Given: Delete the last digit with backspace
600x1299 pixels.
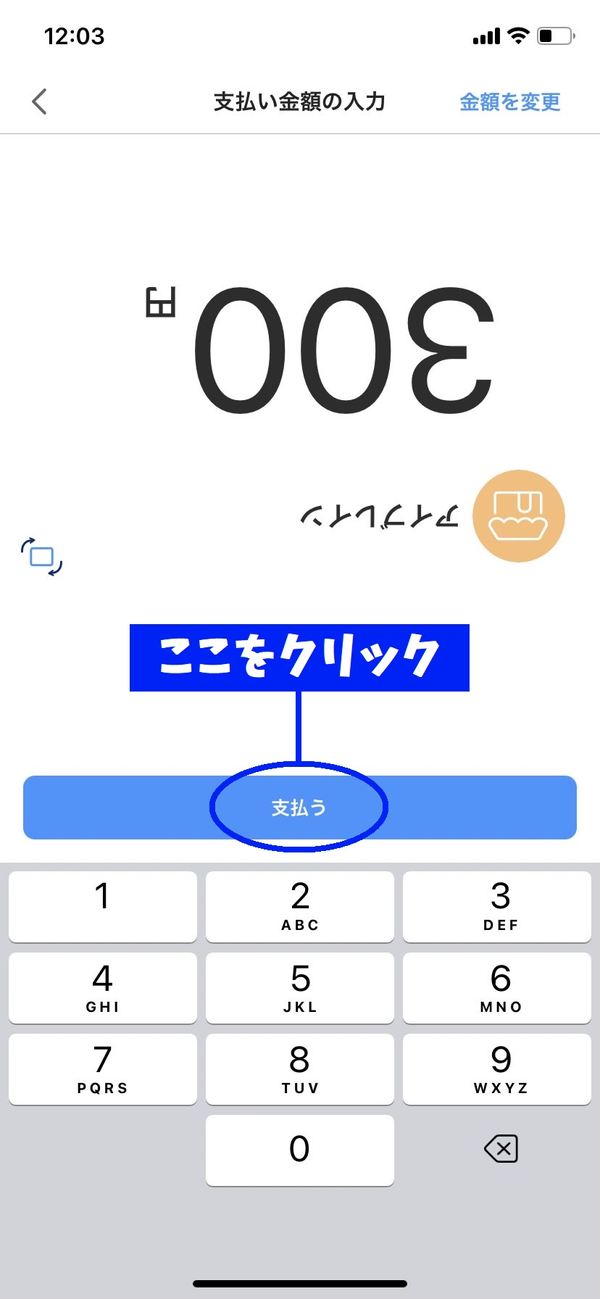Looking at the screenshot, I should pos(500,1150).
